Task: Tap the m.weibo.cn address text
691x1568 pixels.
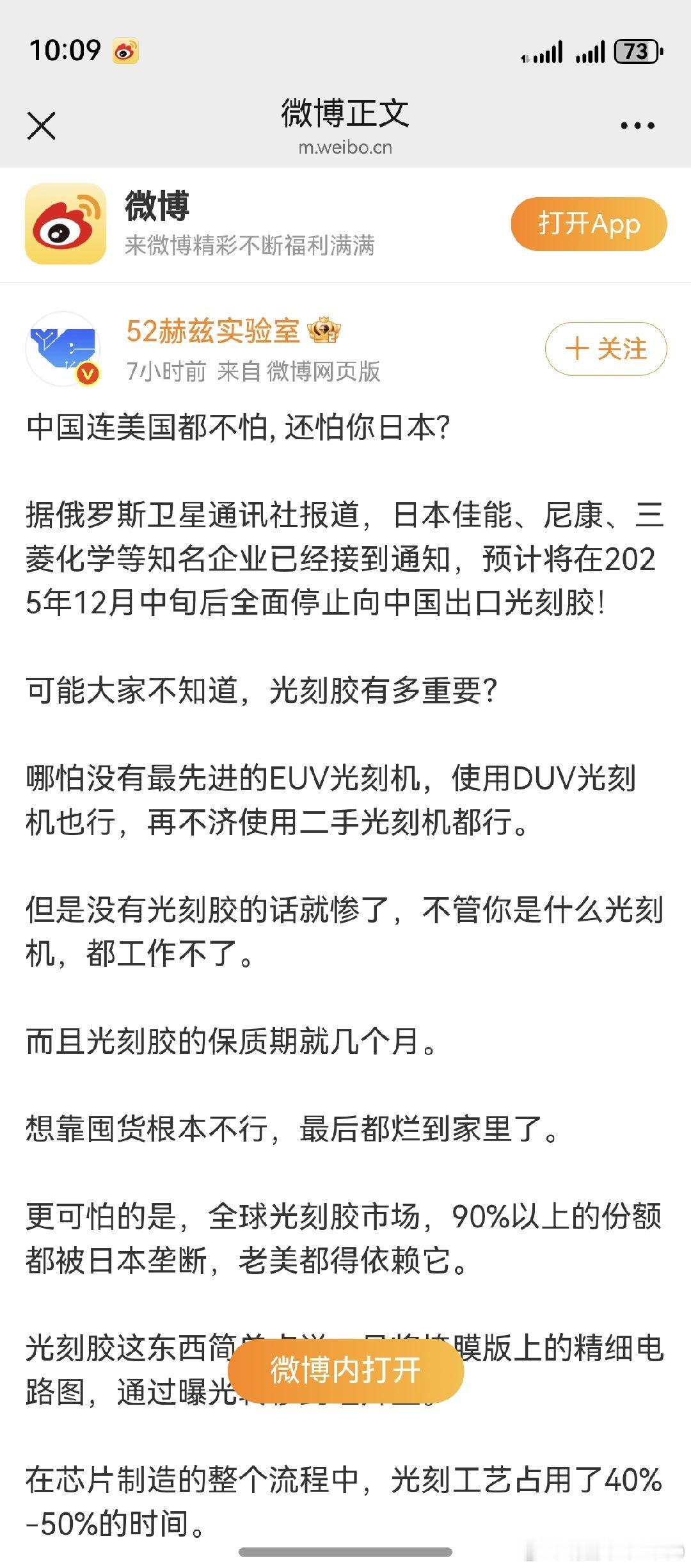Action: tap(345, 147)
